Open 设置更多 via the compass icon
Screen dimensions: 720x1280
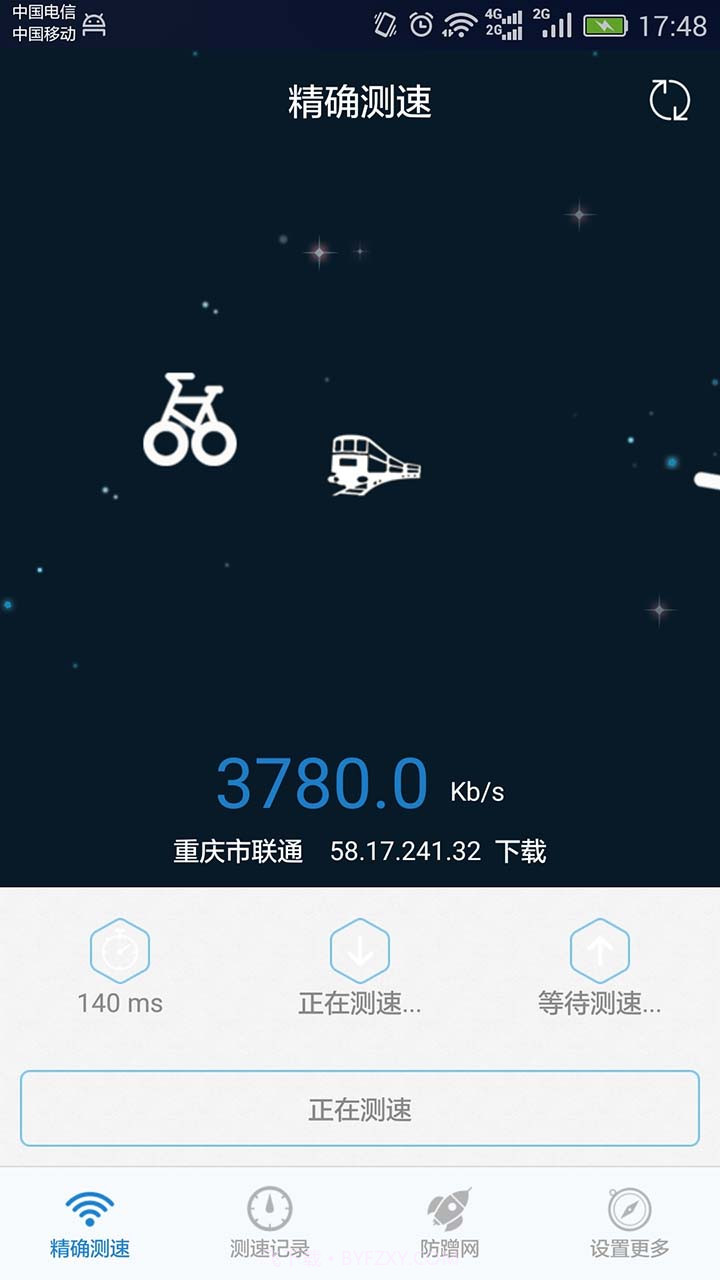(628, 1207)
